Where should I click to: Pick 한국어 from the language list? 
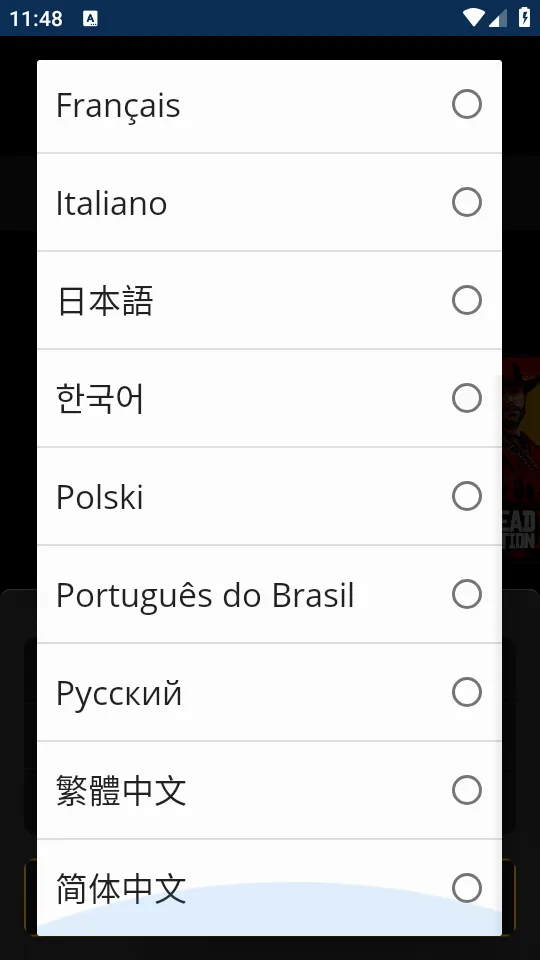click(269, 399)
